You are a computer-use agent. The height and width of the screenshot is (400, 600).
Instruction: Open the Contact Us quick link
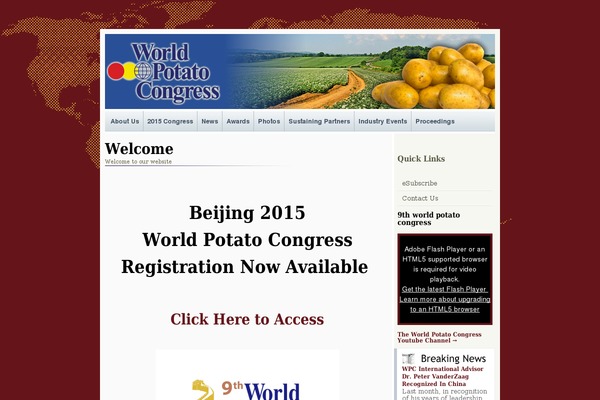pyautogui.click(x=420, y=198)
